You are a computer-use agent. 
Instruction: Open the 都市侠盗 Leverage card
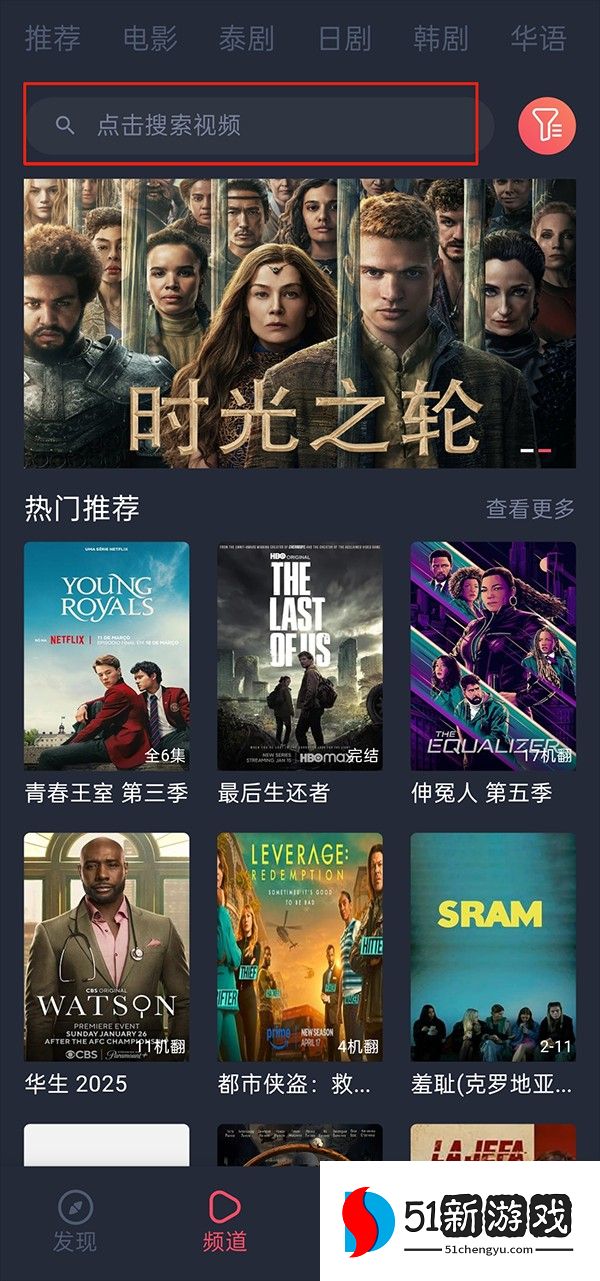tap(300, 946)
